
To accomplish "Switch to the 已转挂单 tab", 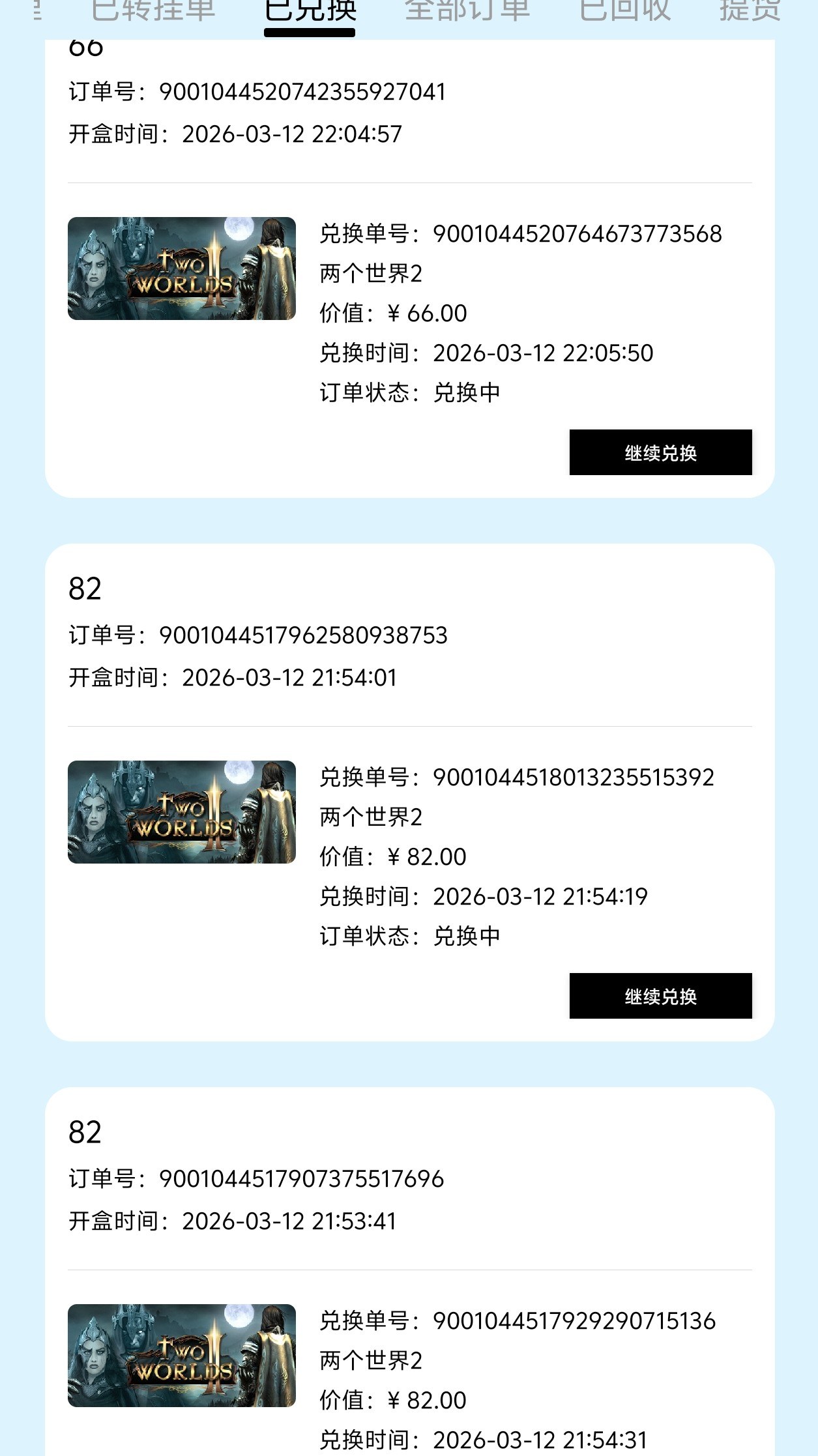I will 153,12.
